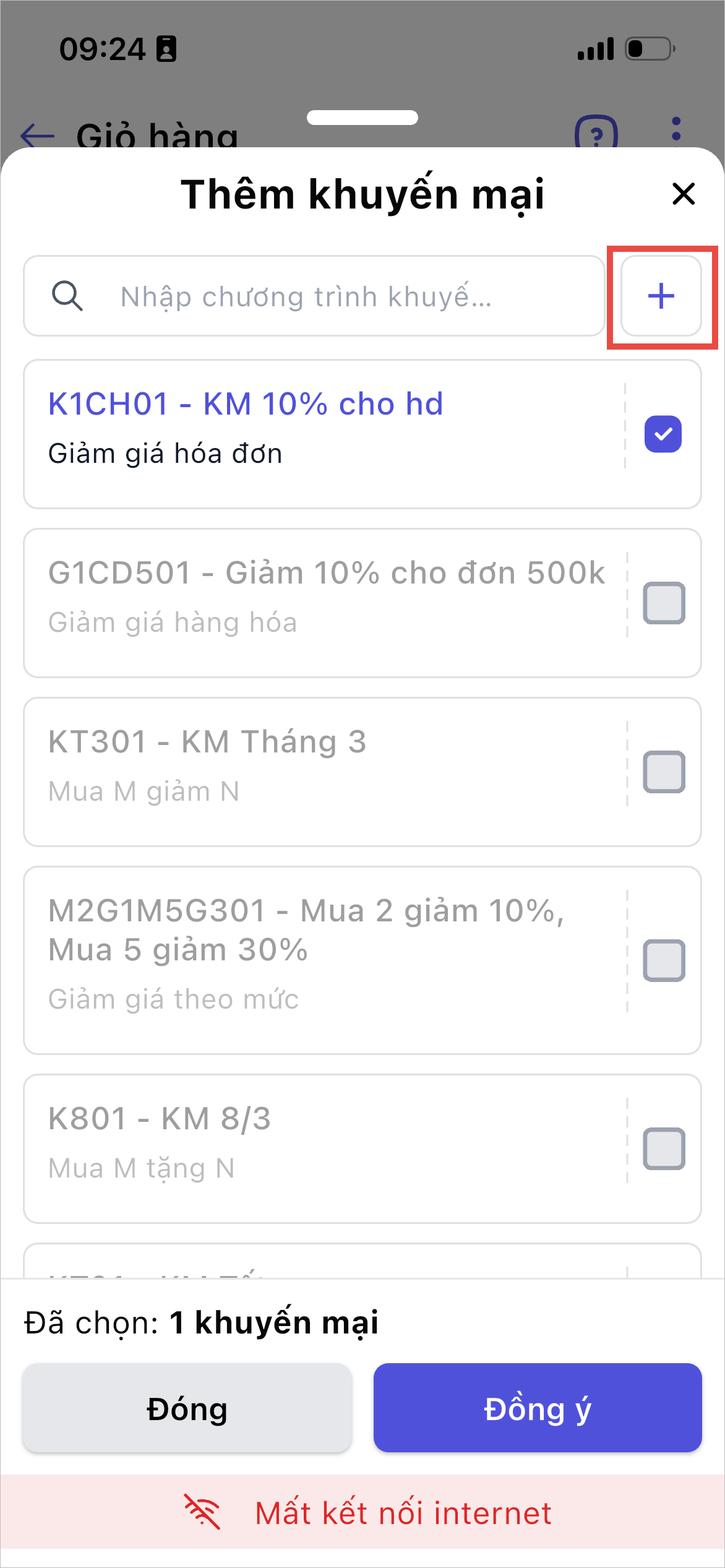Close the Thêm khuyến mại sheet
Screen dimensions: 725x1568
[683, 194]
